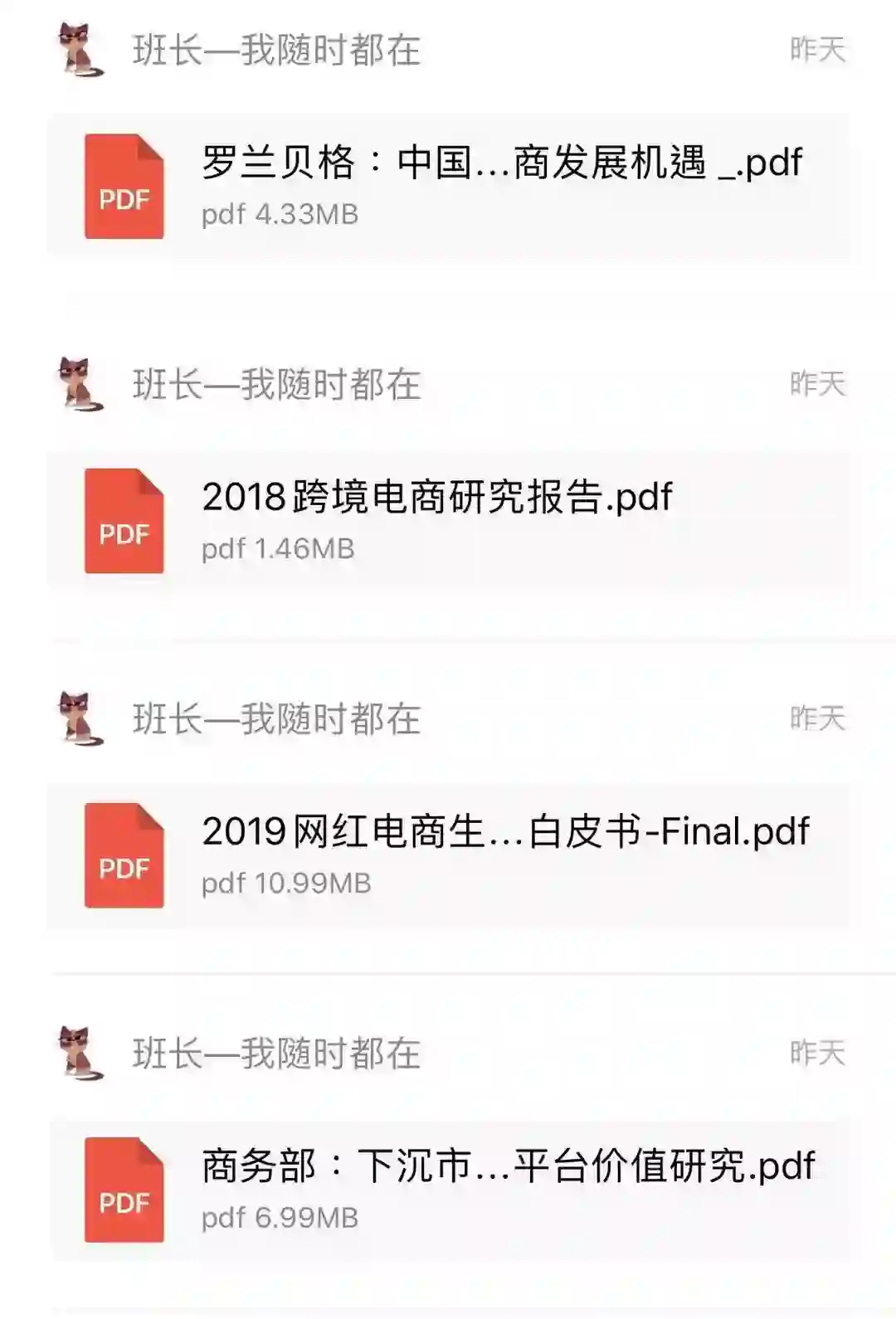896x1319 pixels.
Task: View 班长 avatar above the 罗兰贝格 file
Action: 80,50
